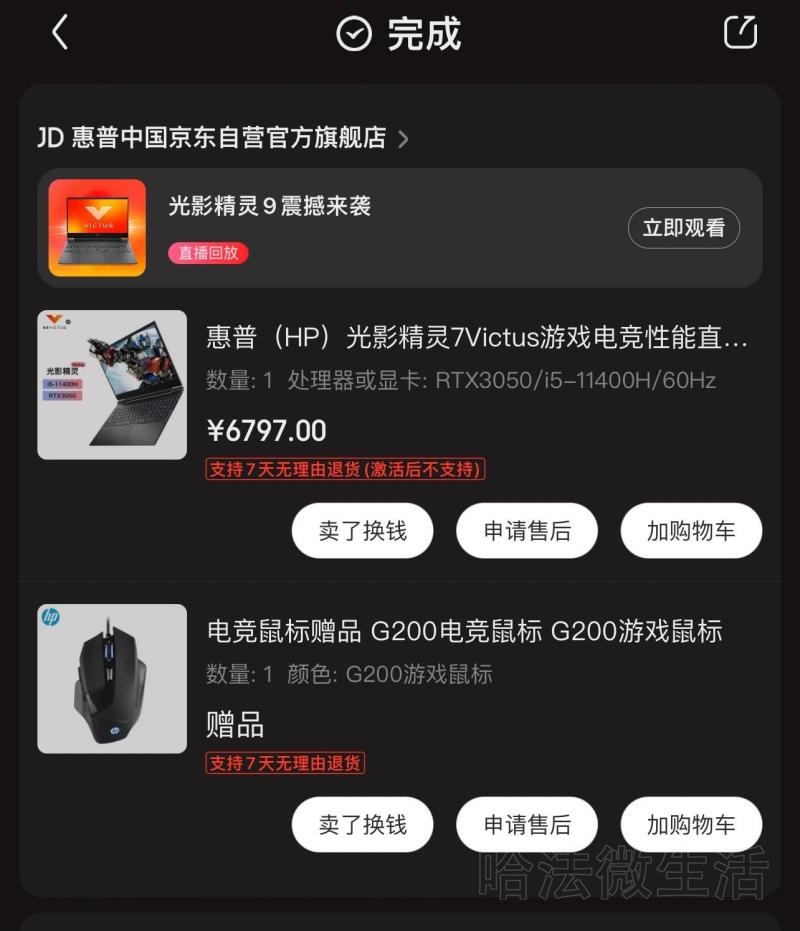
Task: Tap 申请售后 for the G200 mouse
Action: [527, 825]
